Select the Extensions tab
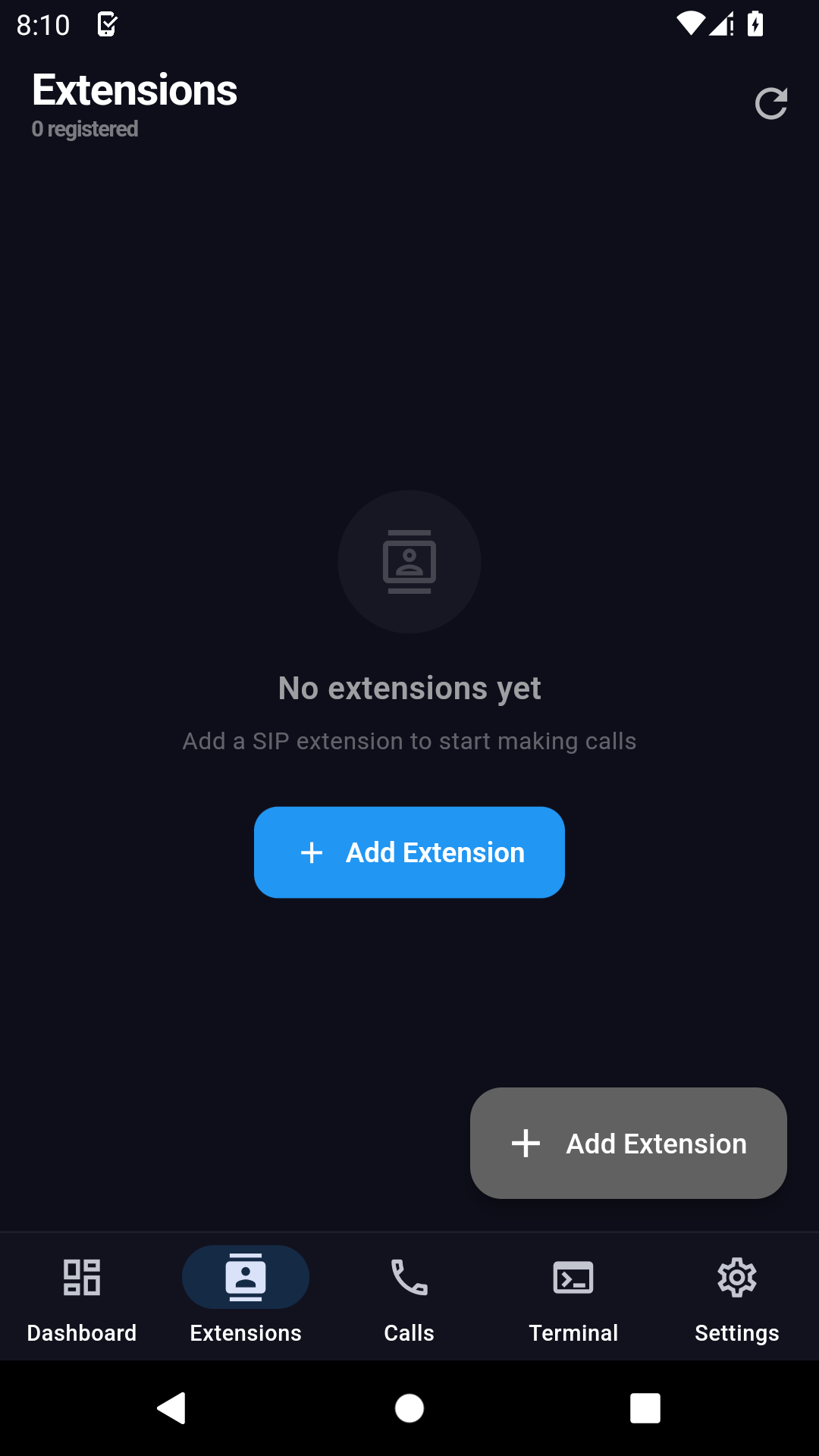 [x=246, y=1297]
